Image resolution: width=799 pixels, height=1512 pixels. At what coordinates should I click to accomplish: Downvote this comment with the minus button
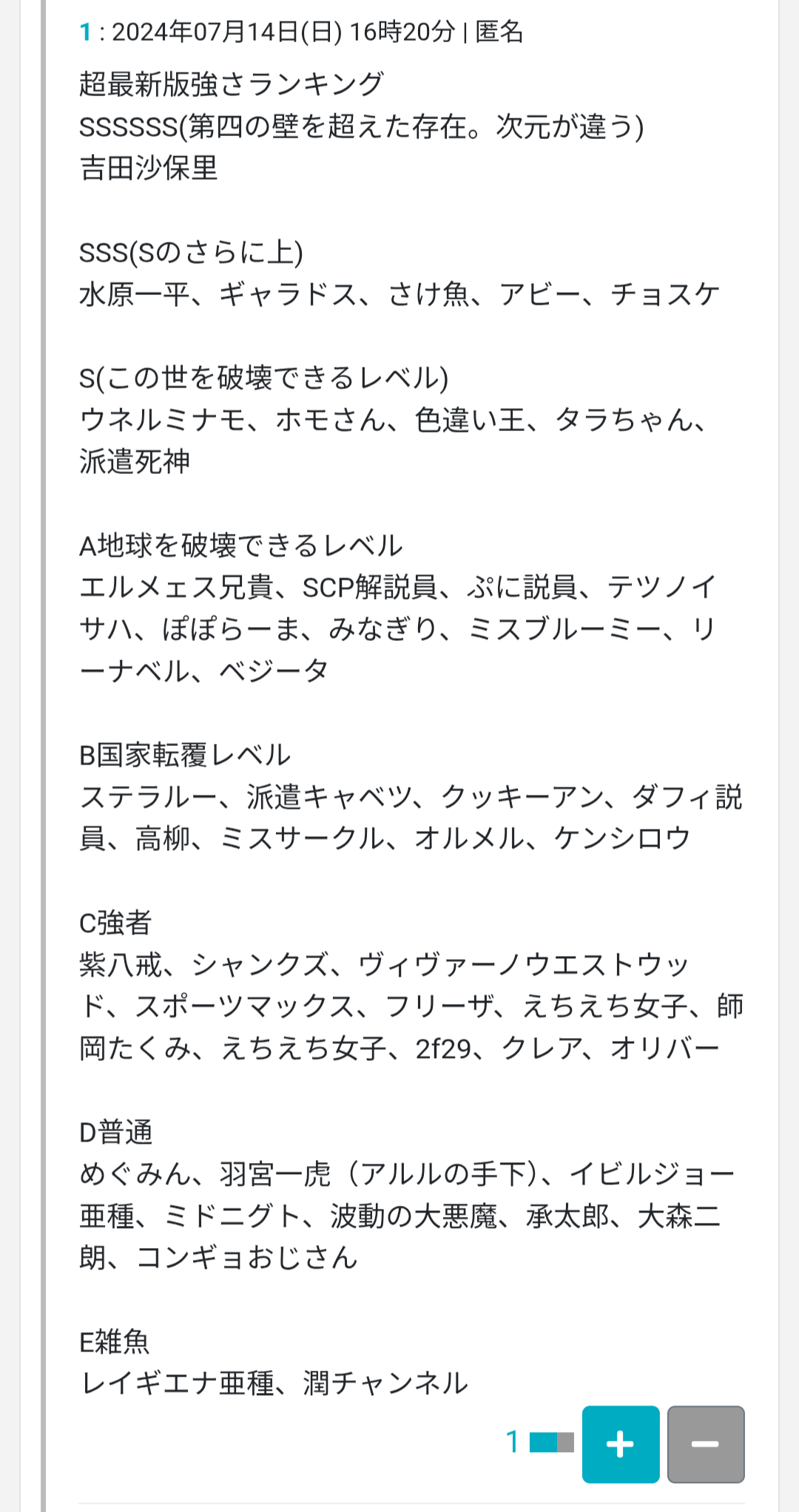tap(705, 1444)
